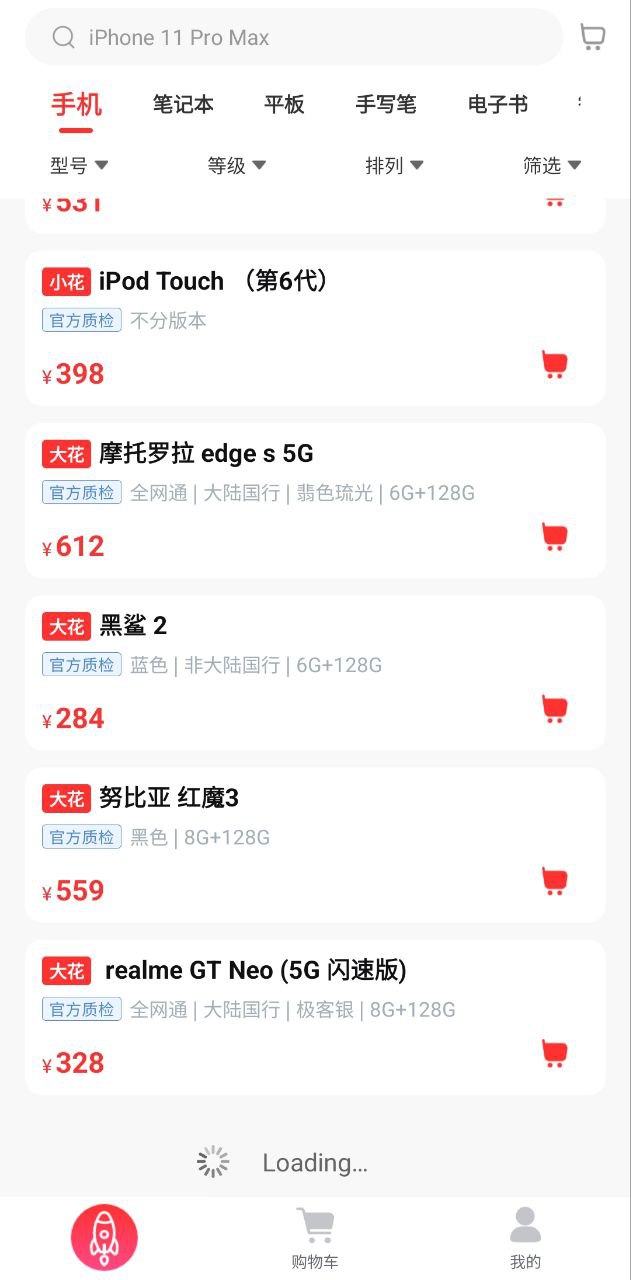Add 摩托罗拉 edge s 5G to cart

click(555, 537)
